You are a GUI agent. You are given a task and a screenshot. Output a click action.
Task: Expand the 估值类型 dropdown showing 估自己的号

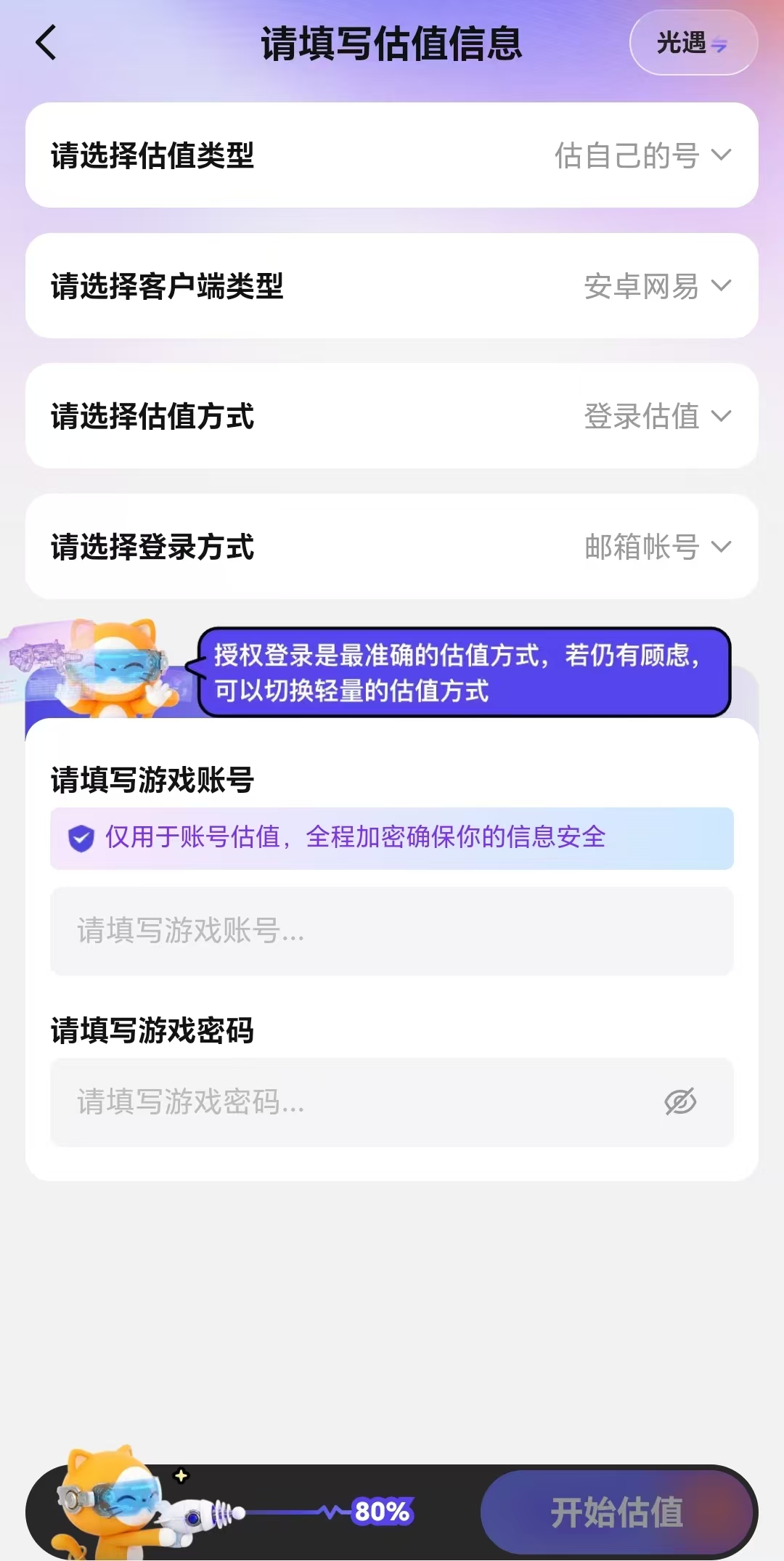point(392,155)
